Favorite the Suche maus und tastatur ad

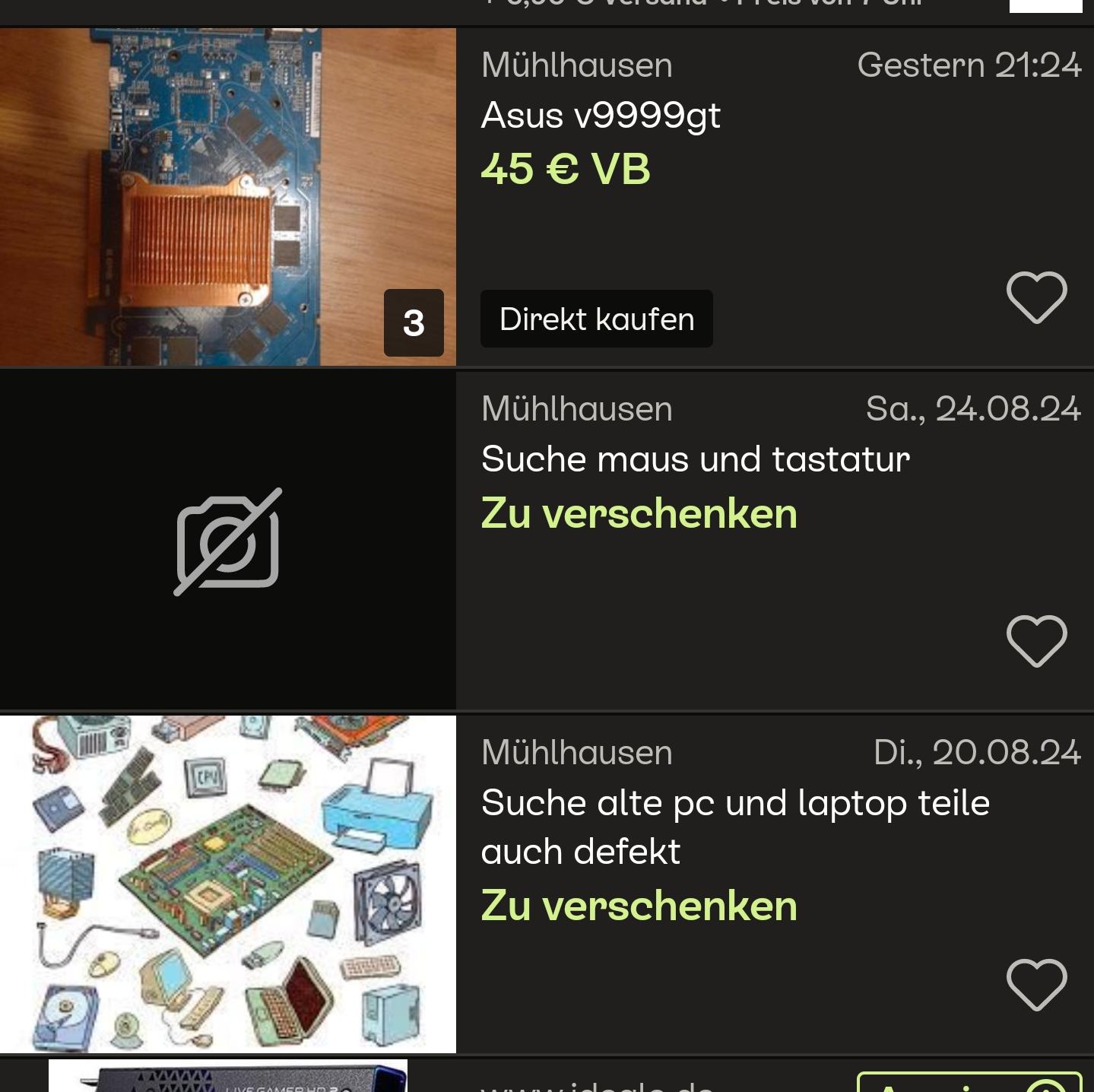pos(1036,640)
